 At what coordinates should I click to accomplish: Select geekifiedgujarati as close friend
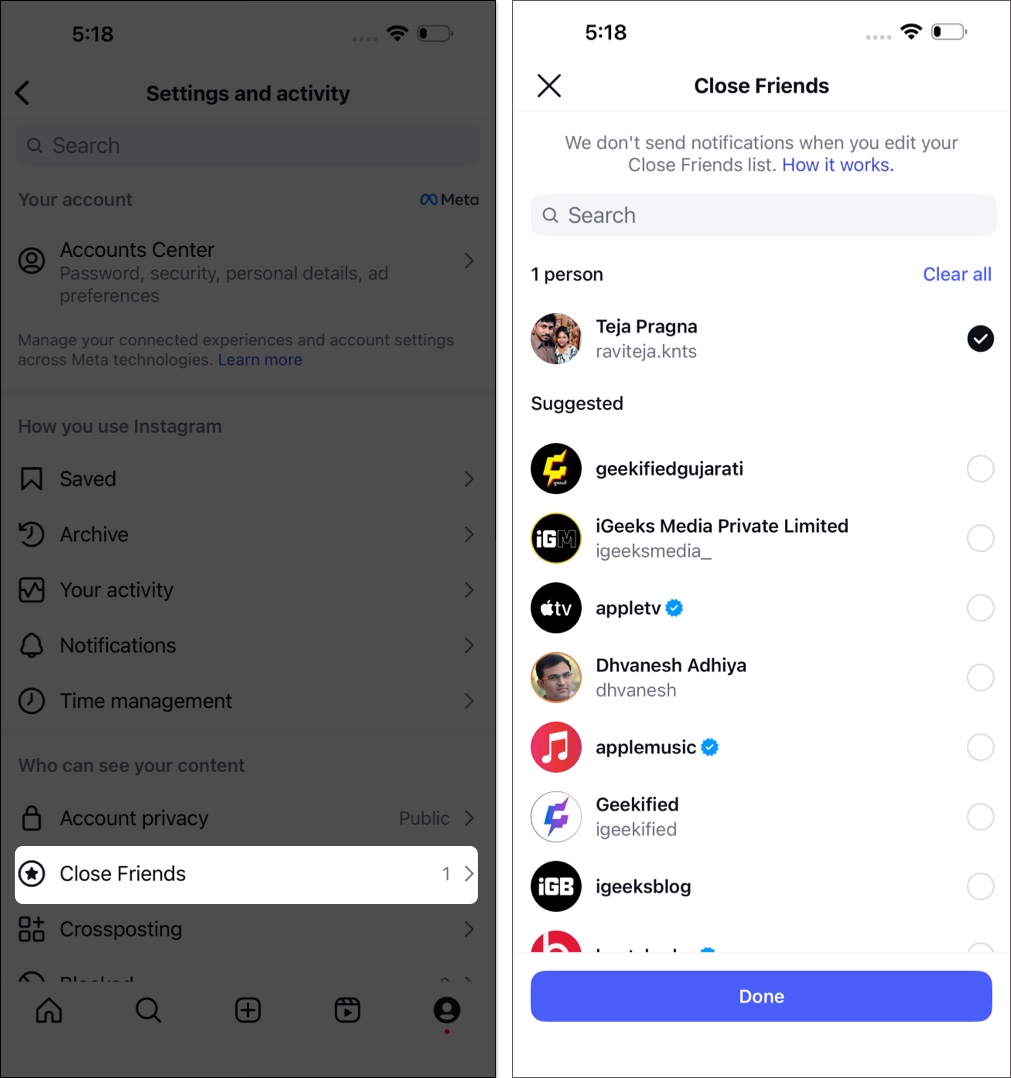point(980,468)
